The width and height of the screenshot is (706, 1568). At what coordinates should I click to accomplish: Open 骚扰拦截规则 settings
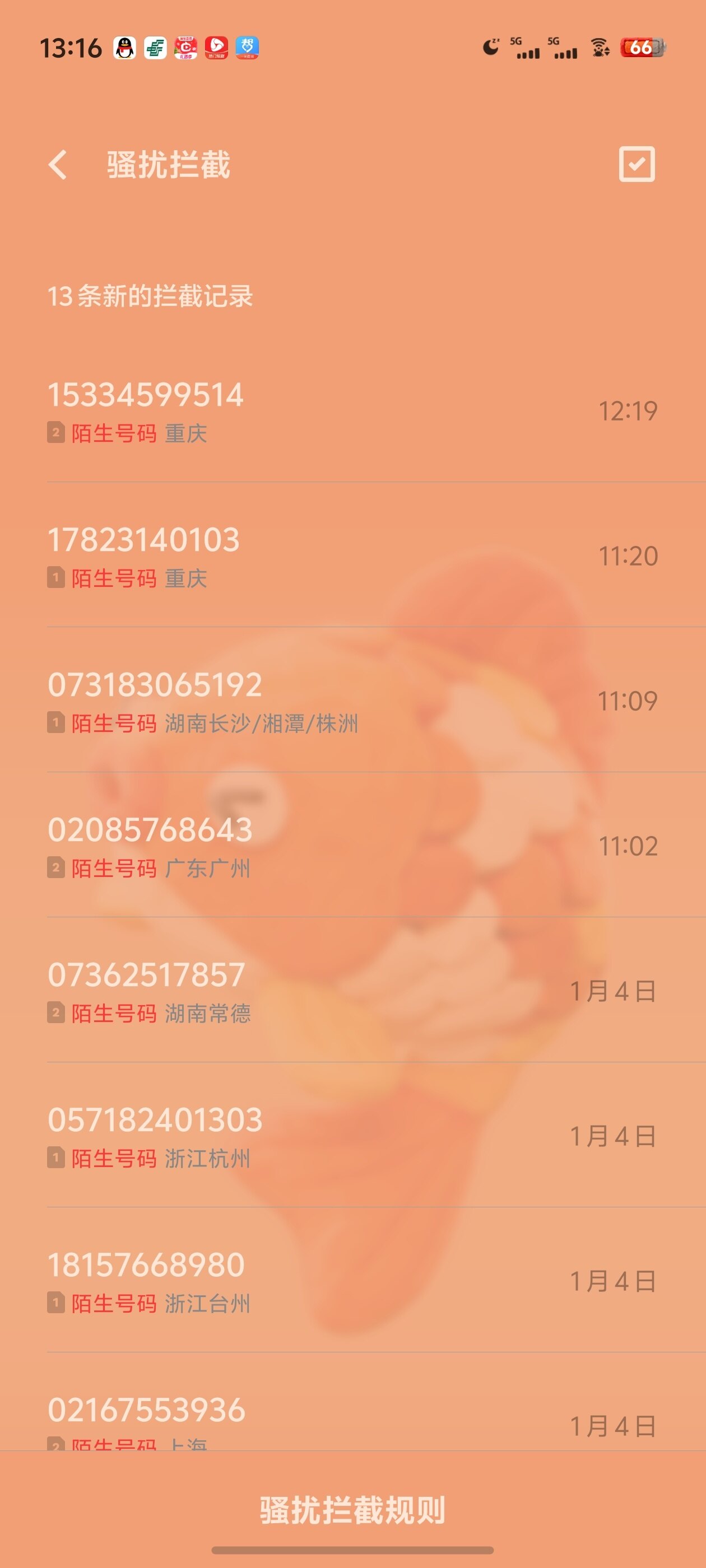[x=352, y=1510]
